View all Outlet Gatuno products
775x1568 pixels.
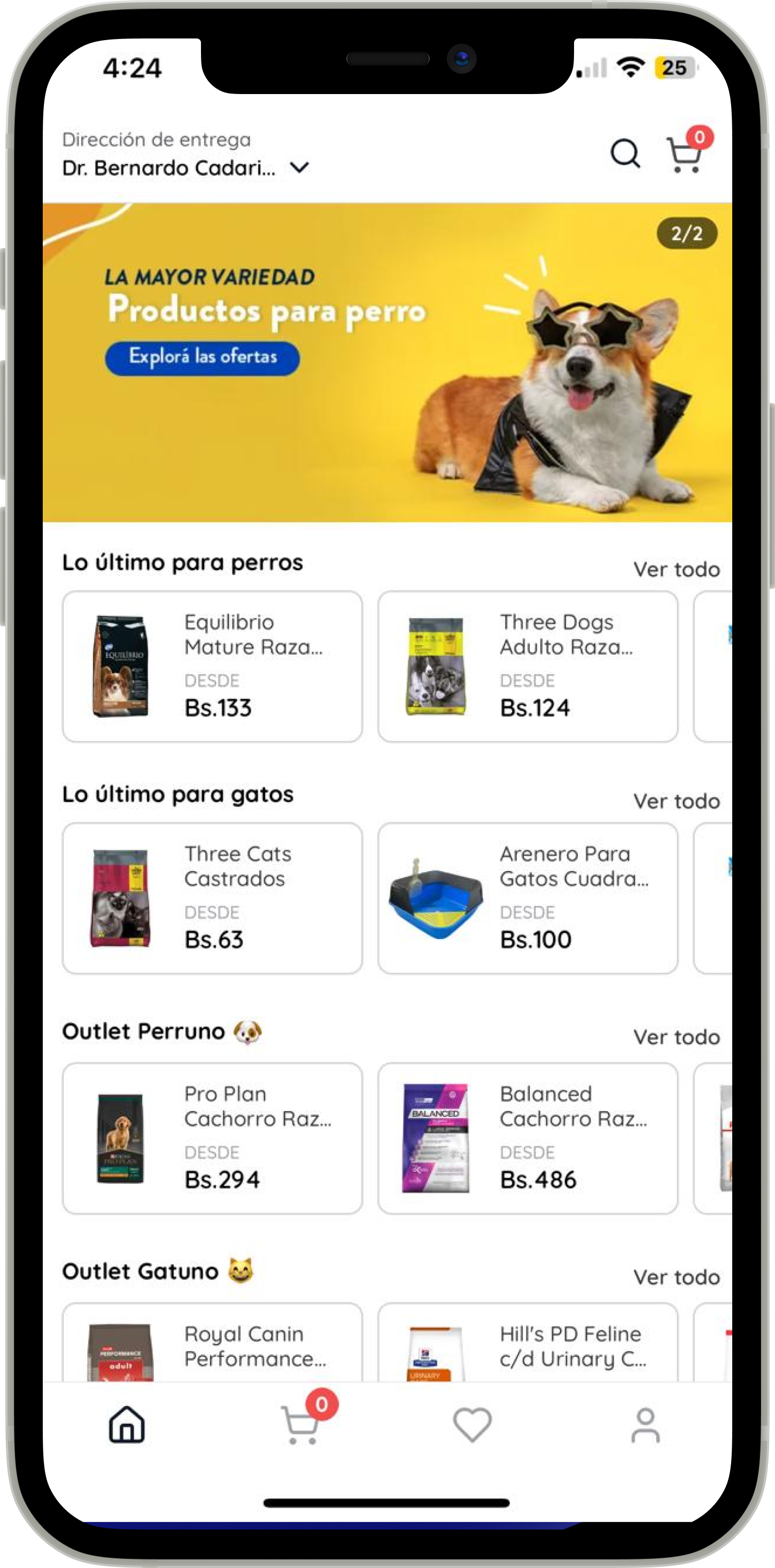pos(676,1277)
